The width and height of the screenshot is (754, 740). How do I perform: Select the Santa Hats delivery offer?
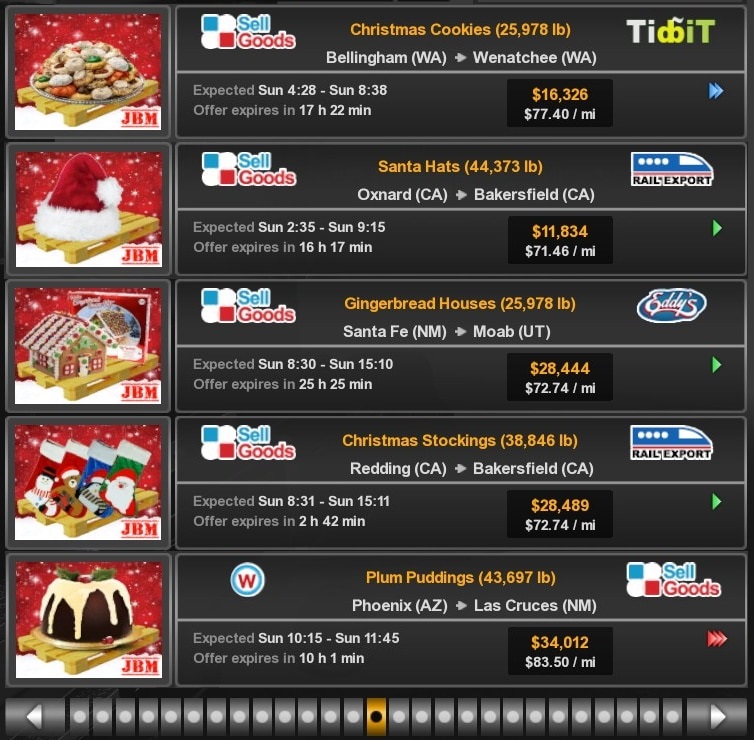(460, 209)
